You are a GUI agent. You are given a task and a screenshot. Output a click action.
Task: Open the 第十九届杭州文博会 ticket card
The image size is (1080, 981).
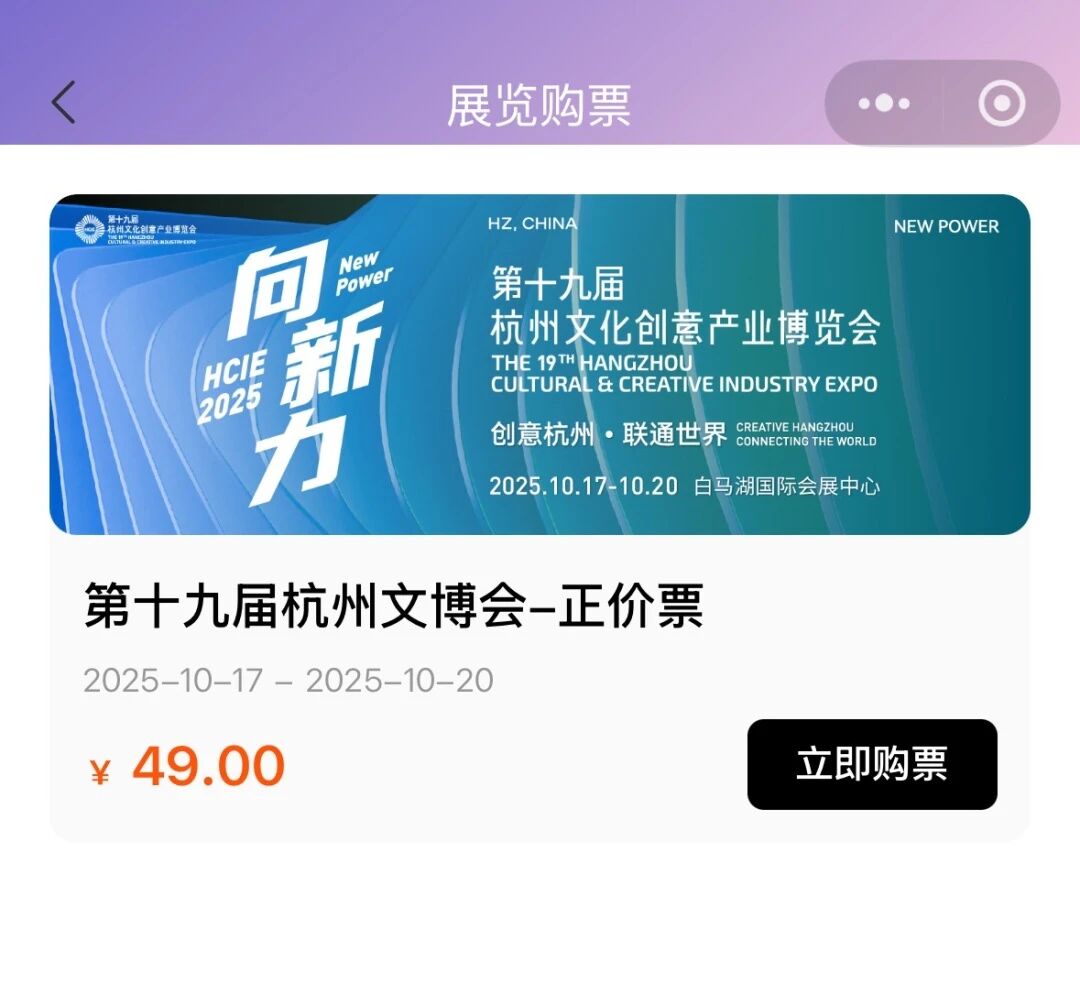394,606
